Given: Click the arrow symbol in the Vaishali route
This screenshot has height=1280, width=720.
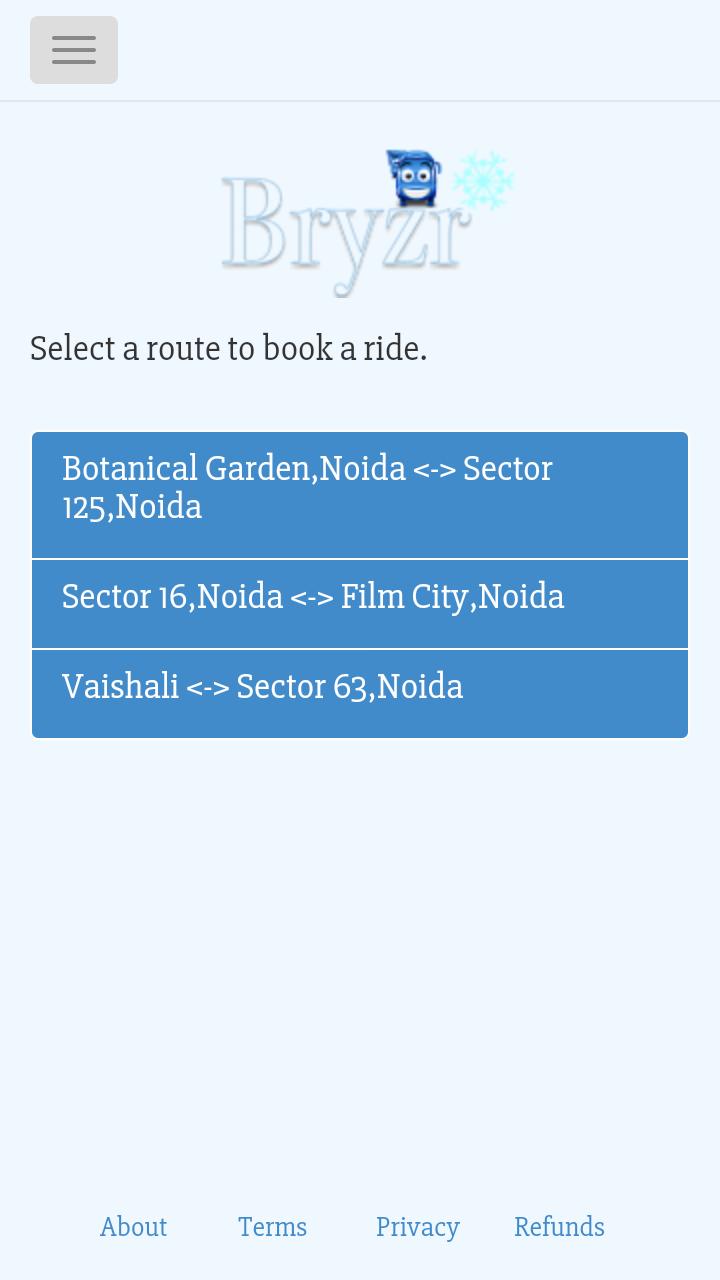Looking at the screenshot, I should 207,687.
